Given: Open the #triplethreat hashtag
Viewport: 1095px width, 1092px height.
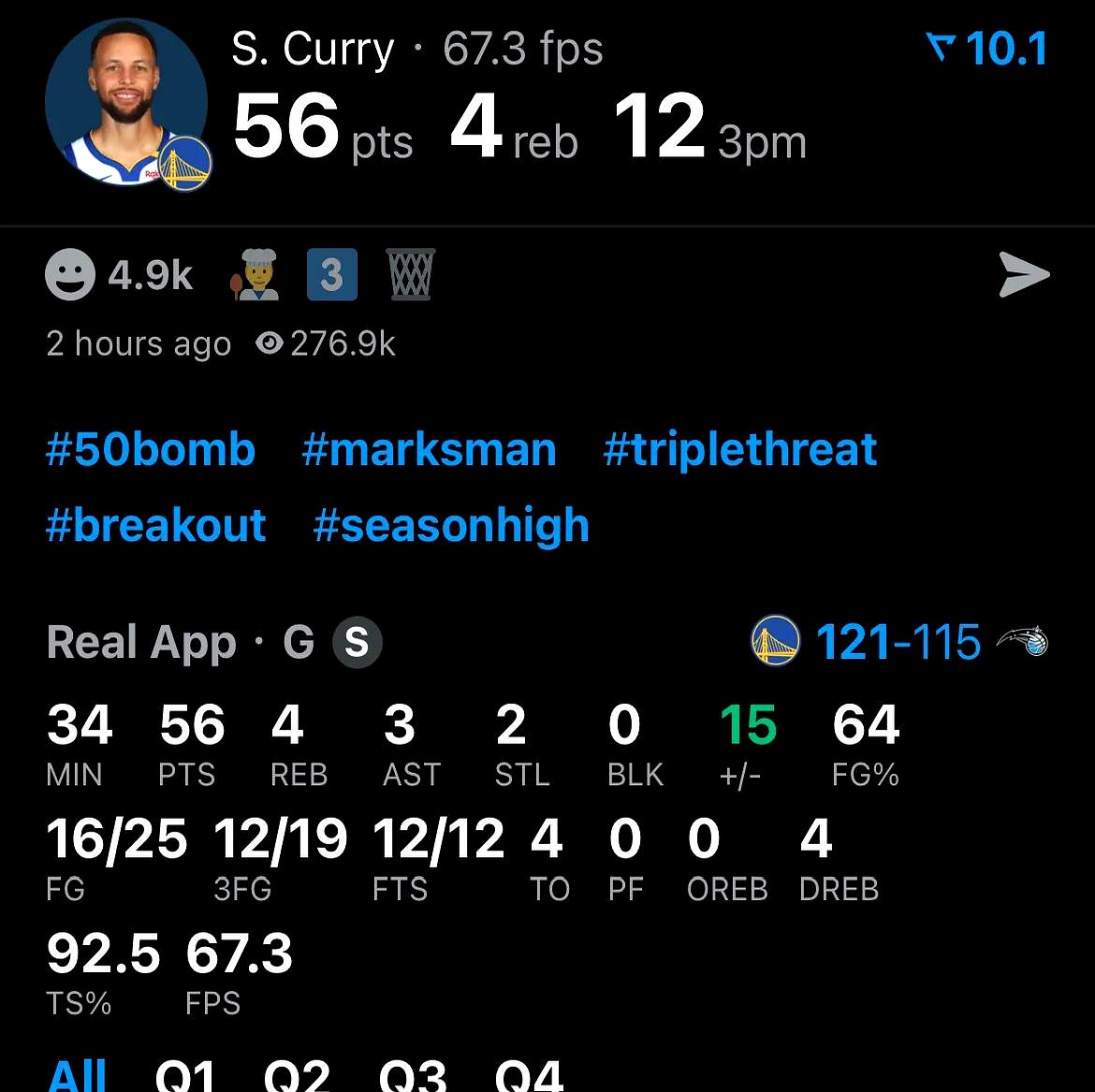Looking at the screenshot, I should click(x=739, y=450).
